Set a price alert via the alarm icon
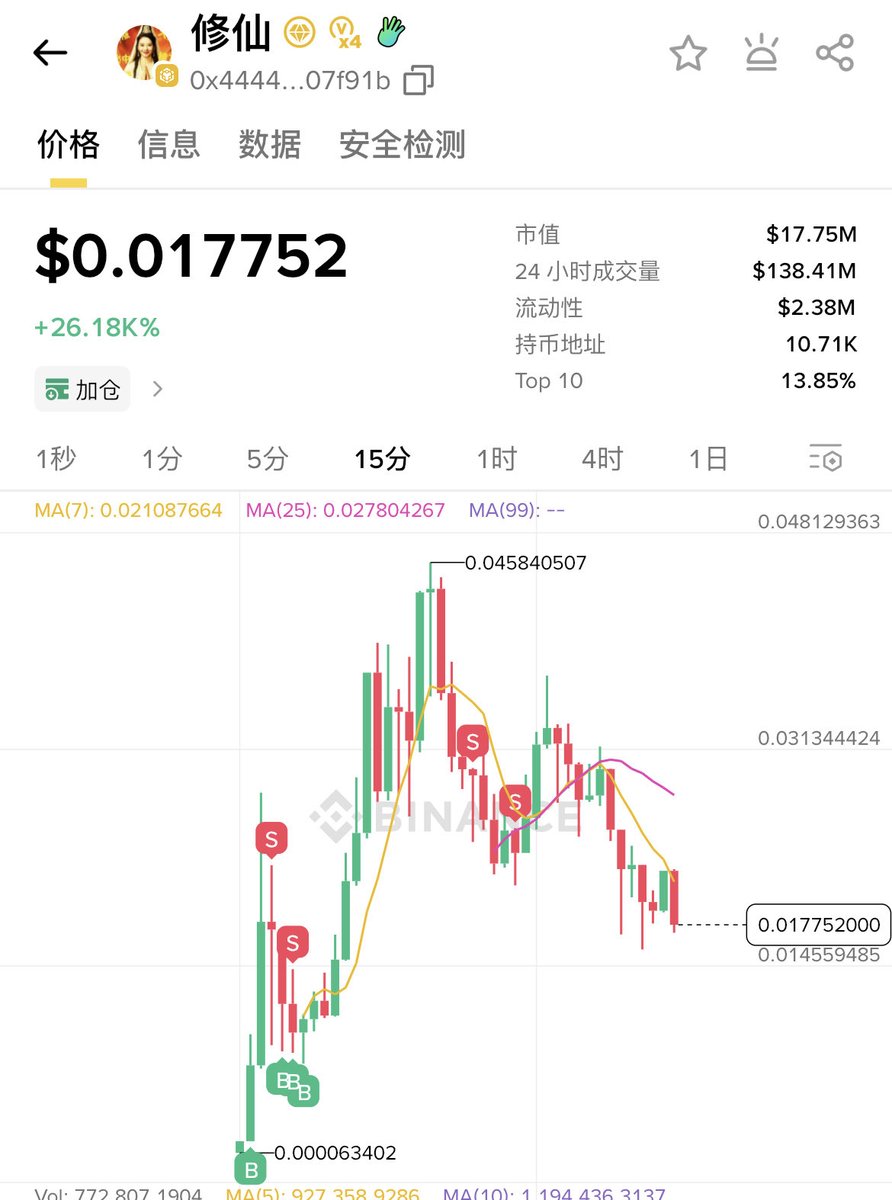 click(x=762, y=53)
